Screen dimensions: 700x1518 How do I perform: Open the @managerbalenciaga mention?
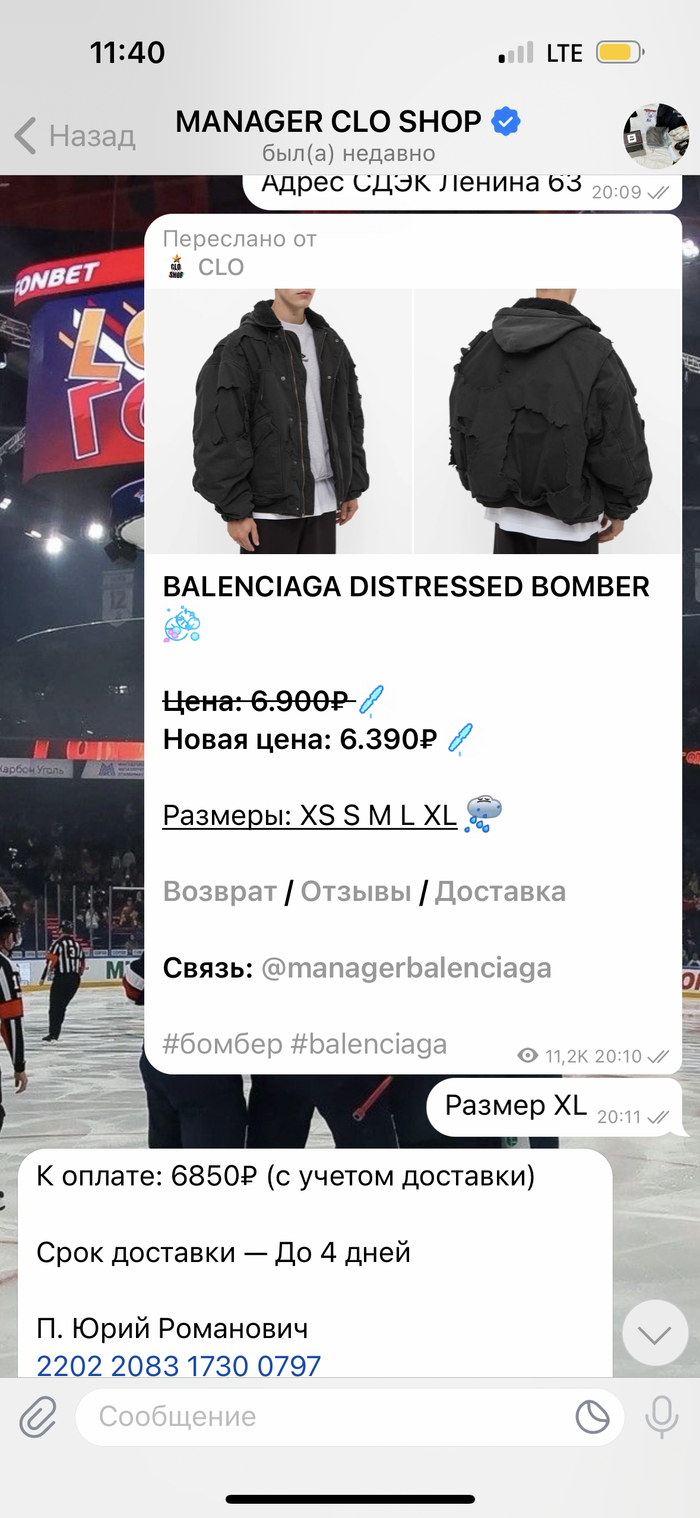pyautogui.click(x=406, y=968)
